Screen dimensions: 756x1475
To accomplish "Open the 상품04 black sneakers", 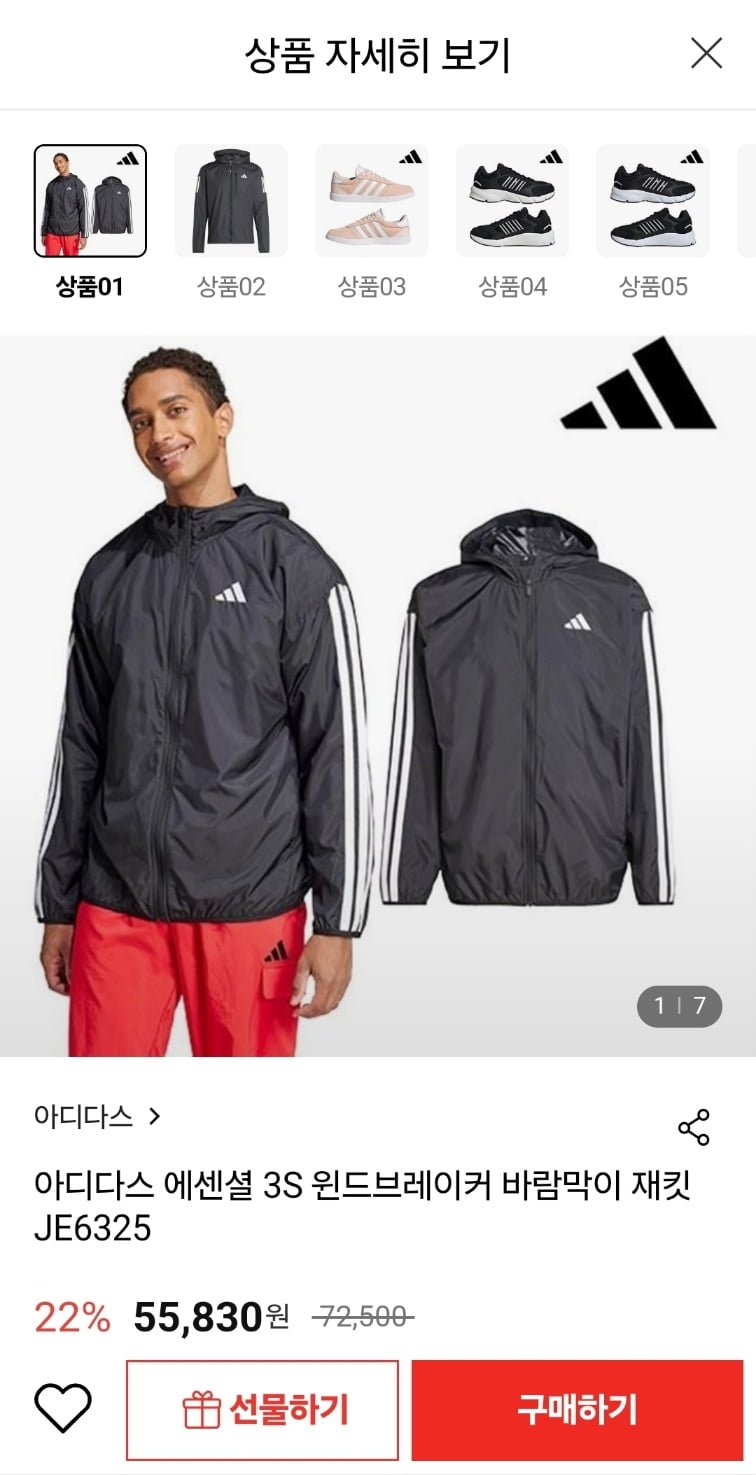I will click(512, 201).
